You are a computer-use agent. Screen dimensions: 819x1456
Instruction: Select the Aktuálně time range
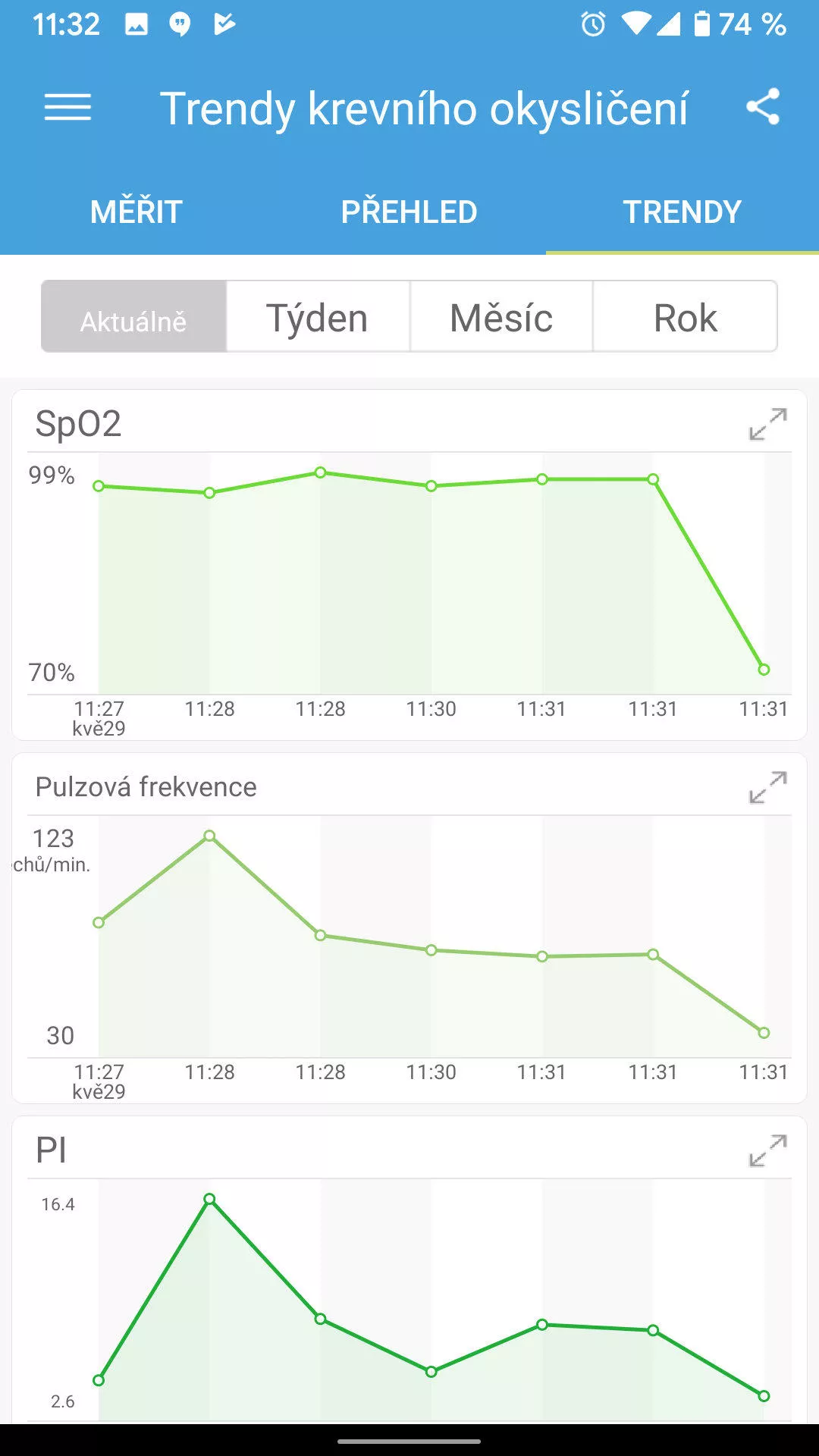point(134,316)
